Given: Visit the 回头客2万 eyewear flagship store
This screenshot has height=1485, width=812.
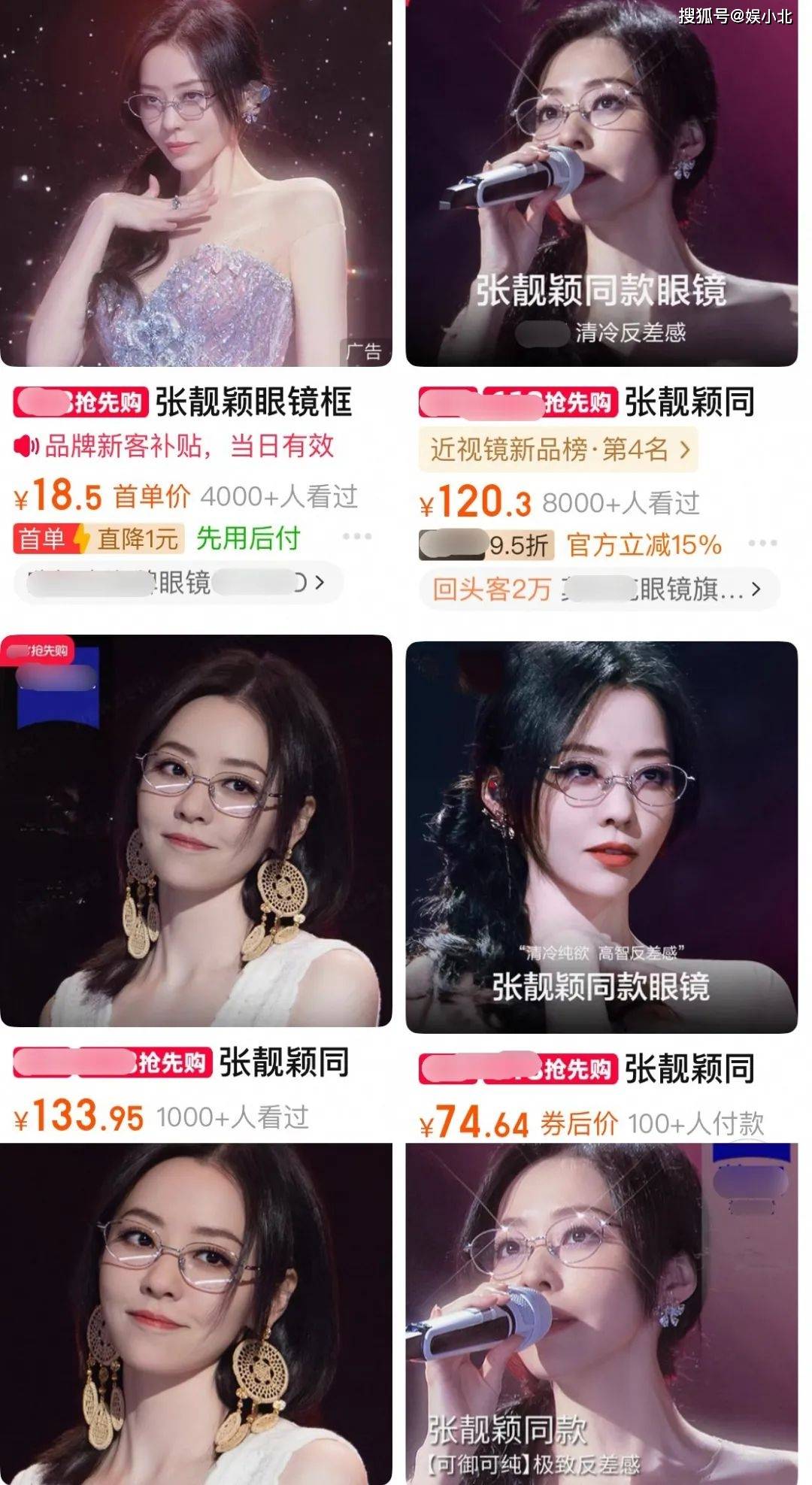Looking at the screenshot, I should coord(598,589).
